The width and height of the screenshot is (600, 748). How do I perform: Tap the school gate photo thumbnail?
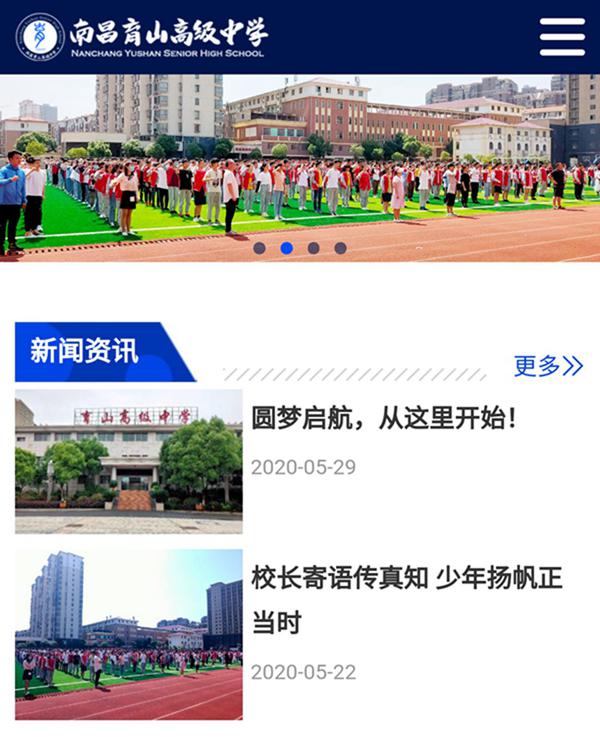click(129, 461)
